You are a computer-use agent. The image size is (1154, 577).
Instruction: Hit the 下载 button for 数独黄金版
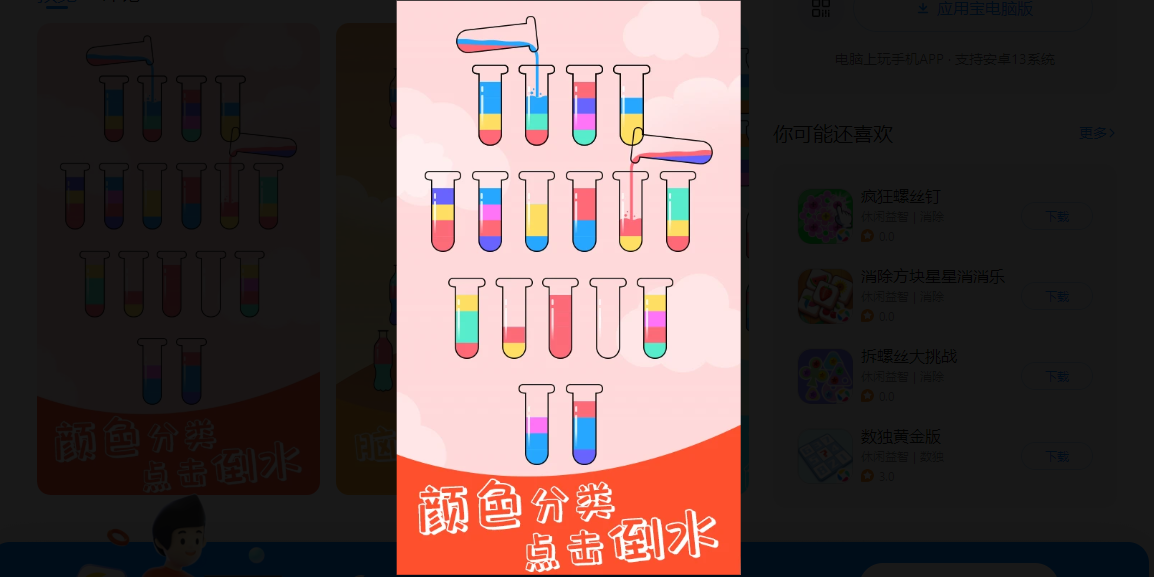[x=1057, y=456]
